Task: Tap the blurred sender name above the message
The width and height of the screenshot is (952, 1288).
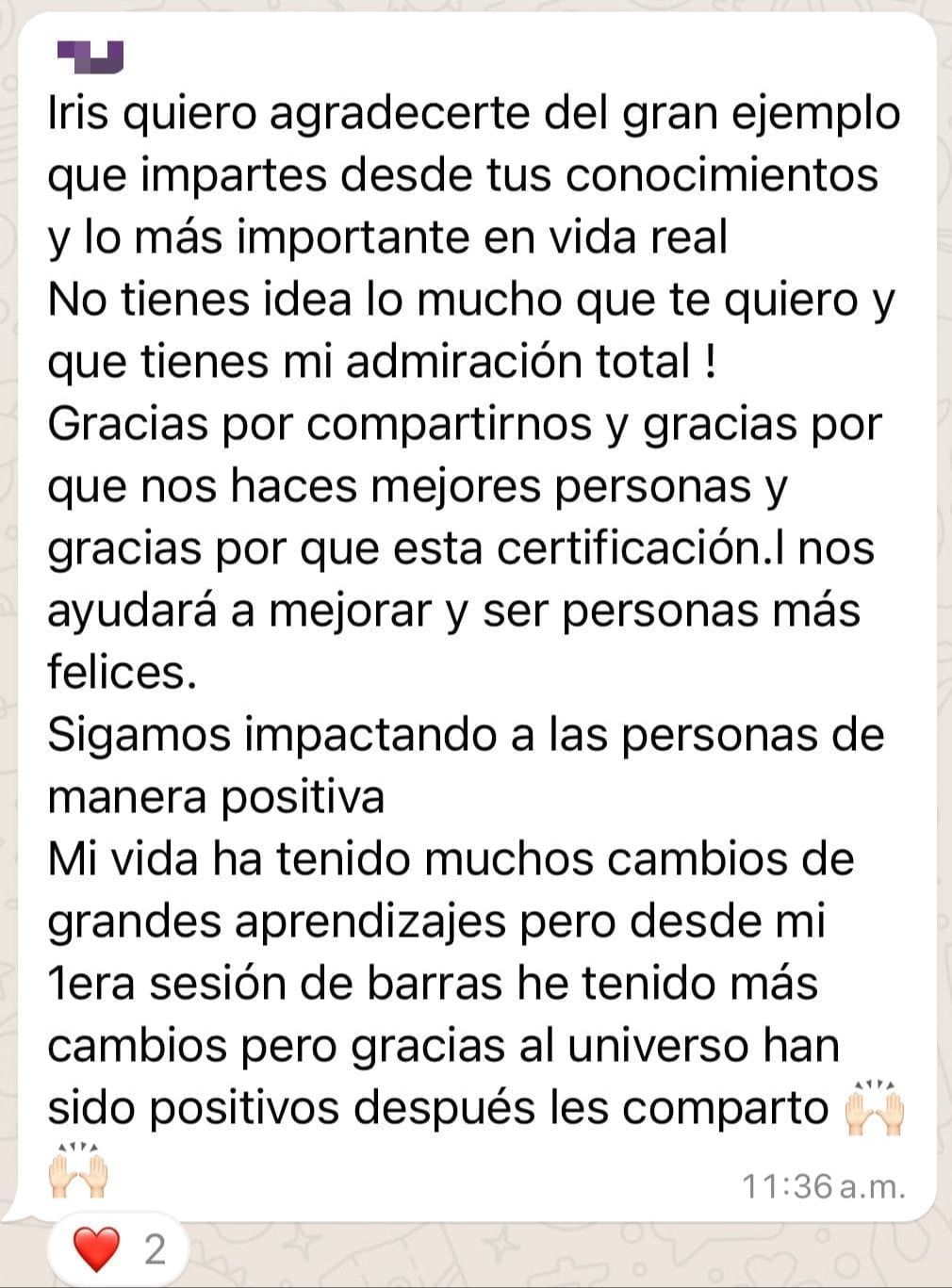Action: [90, 57]
